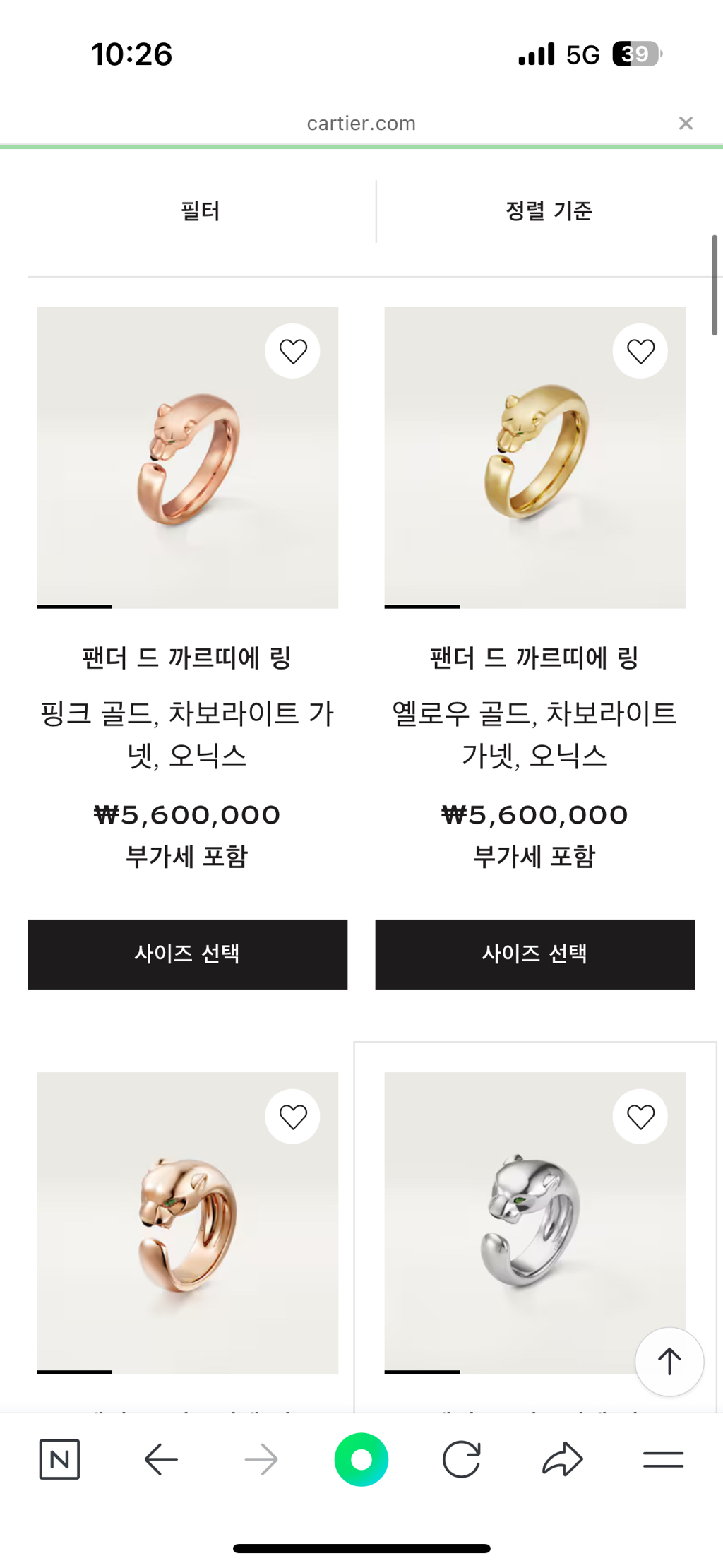Go back to the previous page

pyautogui.click(x=161, y=1459)
